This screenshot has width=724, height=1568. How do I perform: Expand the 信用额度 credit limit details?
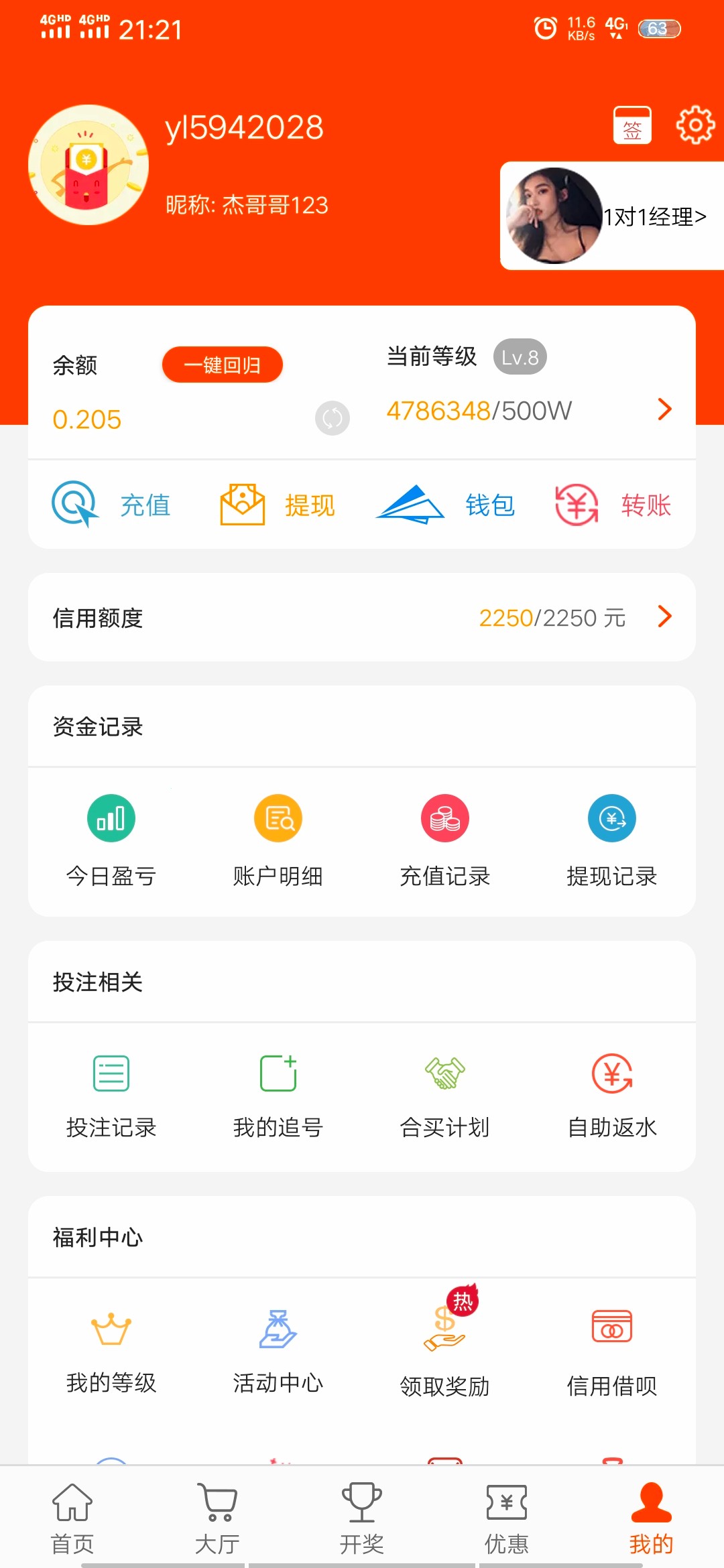point(664,618)
